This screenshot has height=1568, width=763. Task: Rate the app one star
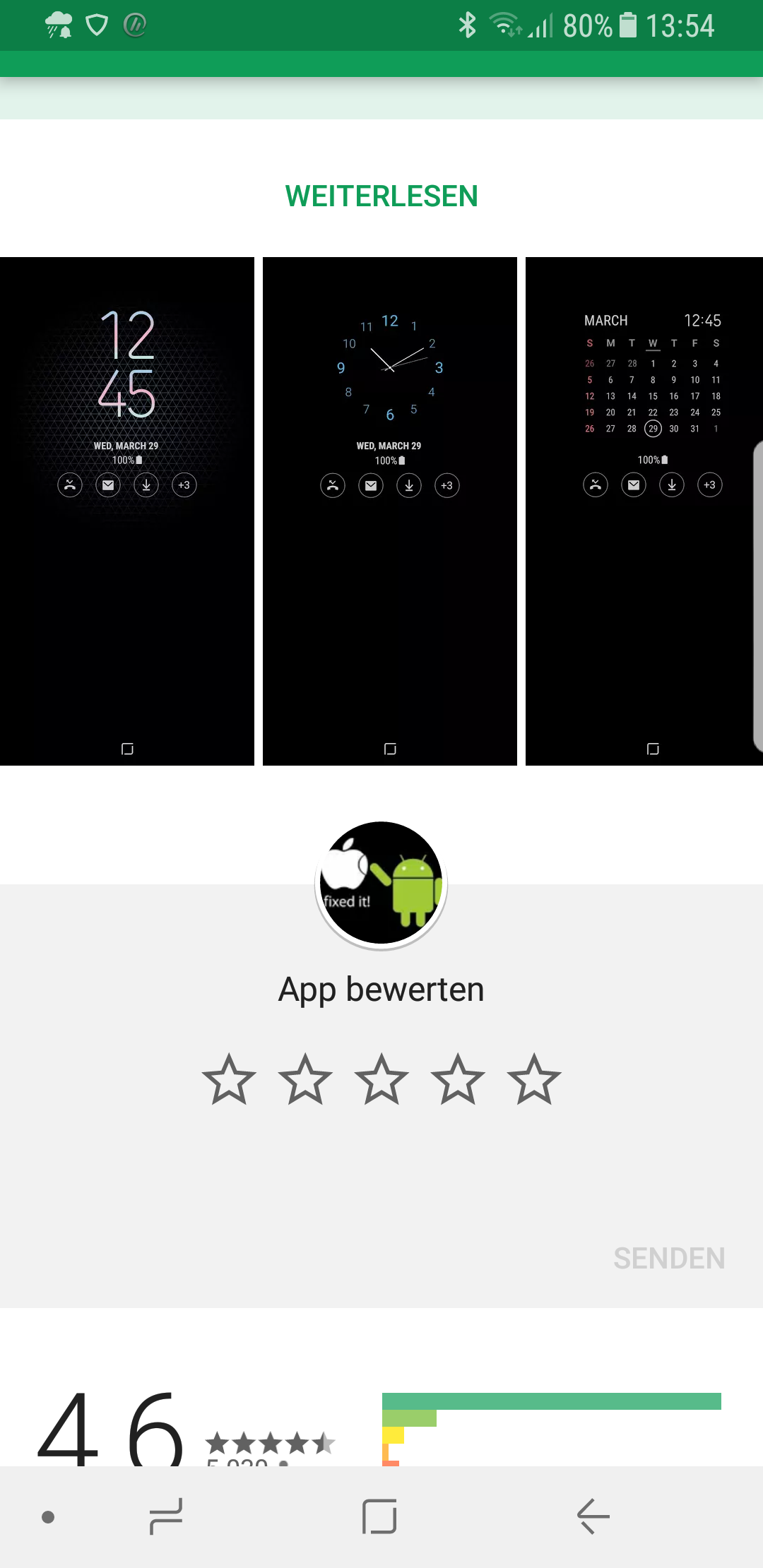click(x=229, y=1079)
